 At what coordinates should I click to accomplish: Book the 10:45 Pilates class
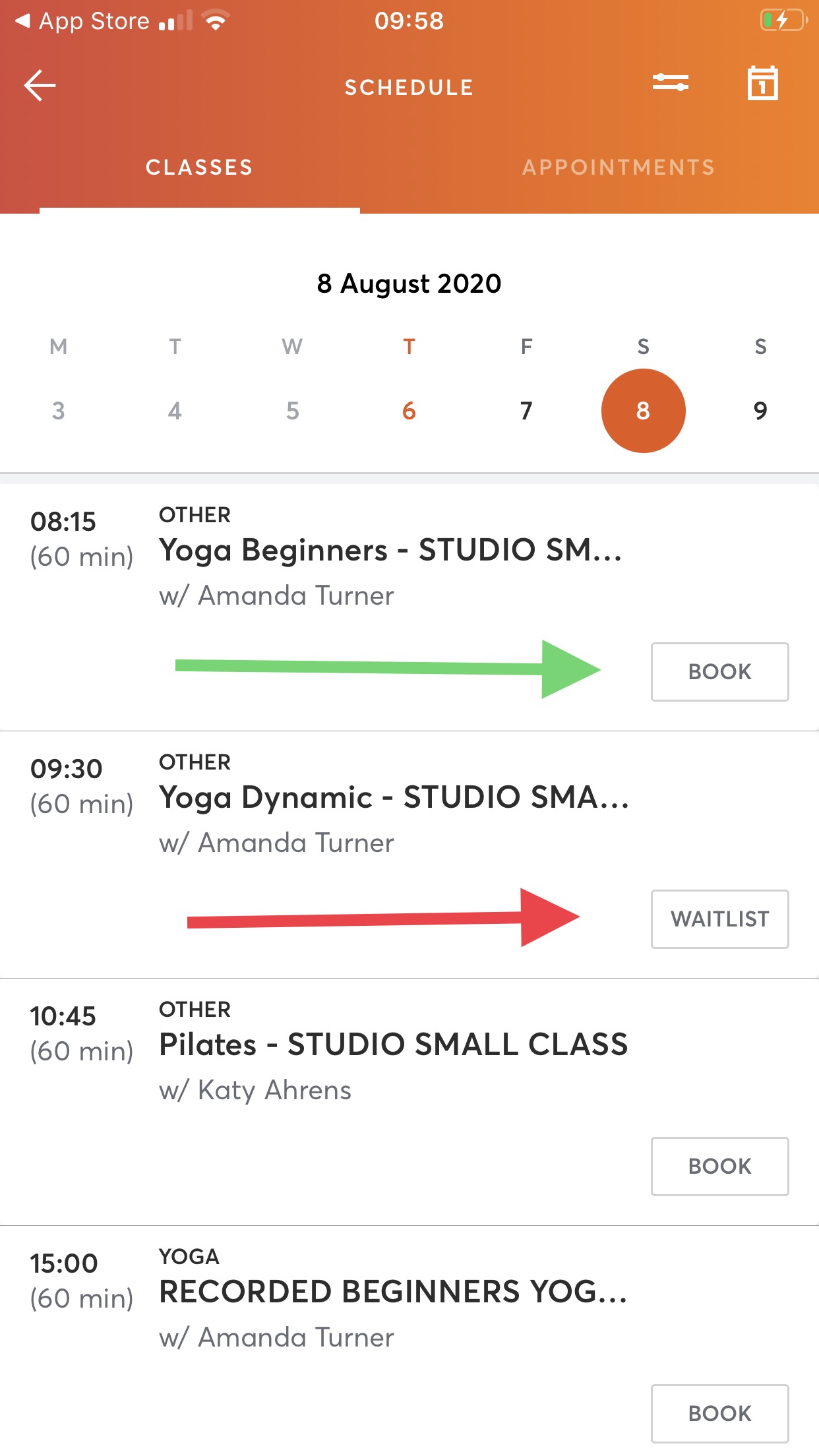coord(719,1167)
